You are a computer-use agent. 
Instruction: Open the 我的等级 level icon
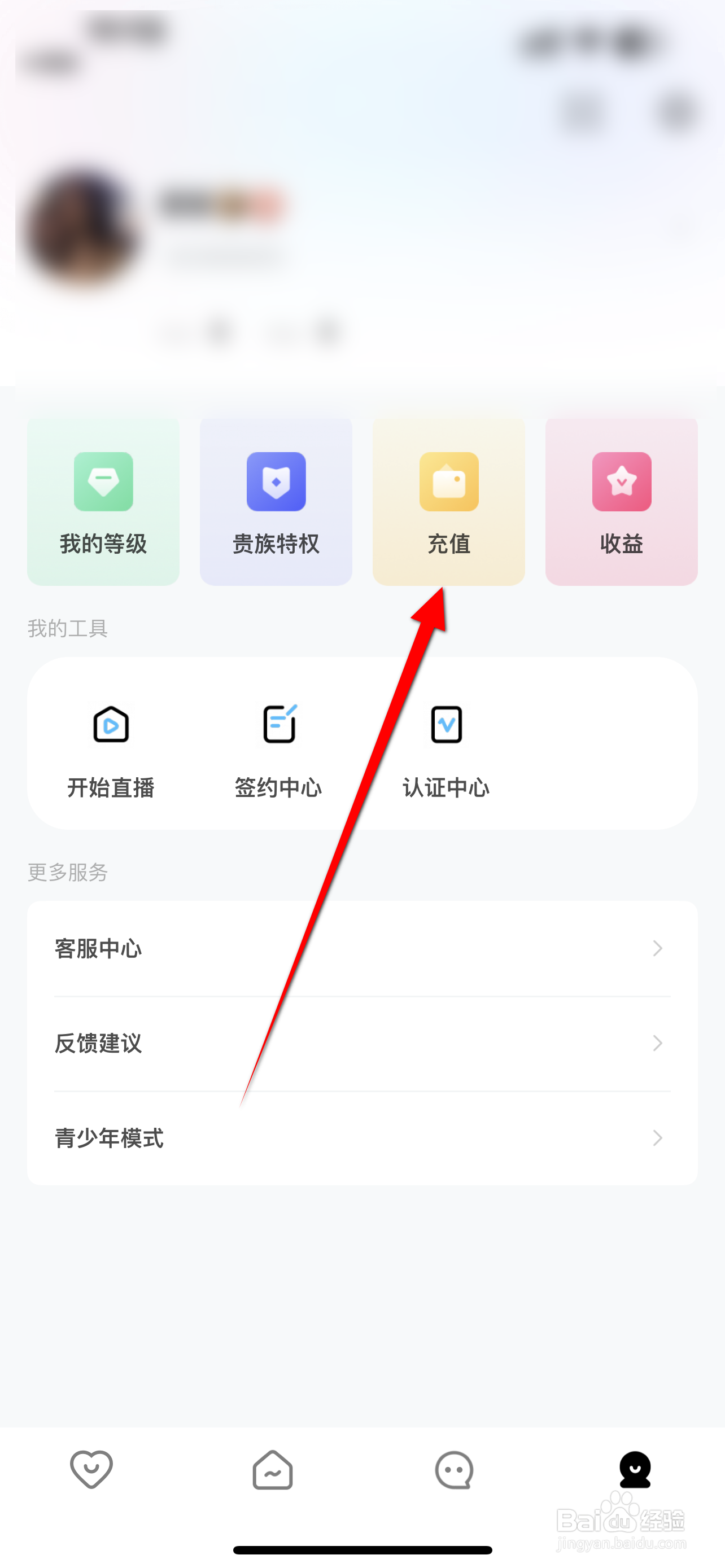coord(102,483)
